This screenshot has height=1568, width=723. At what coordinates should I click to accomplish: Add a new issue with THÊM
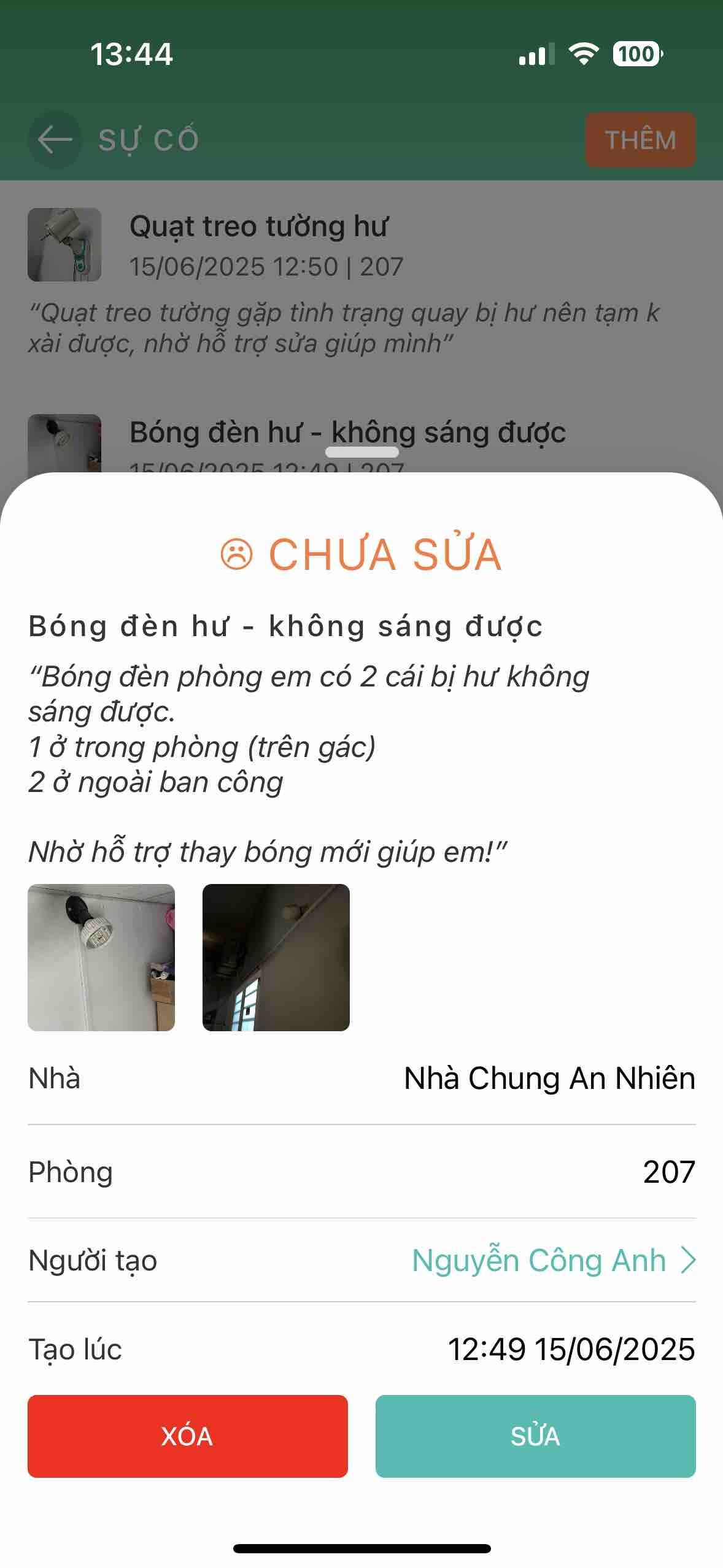point(640,140)
